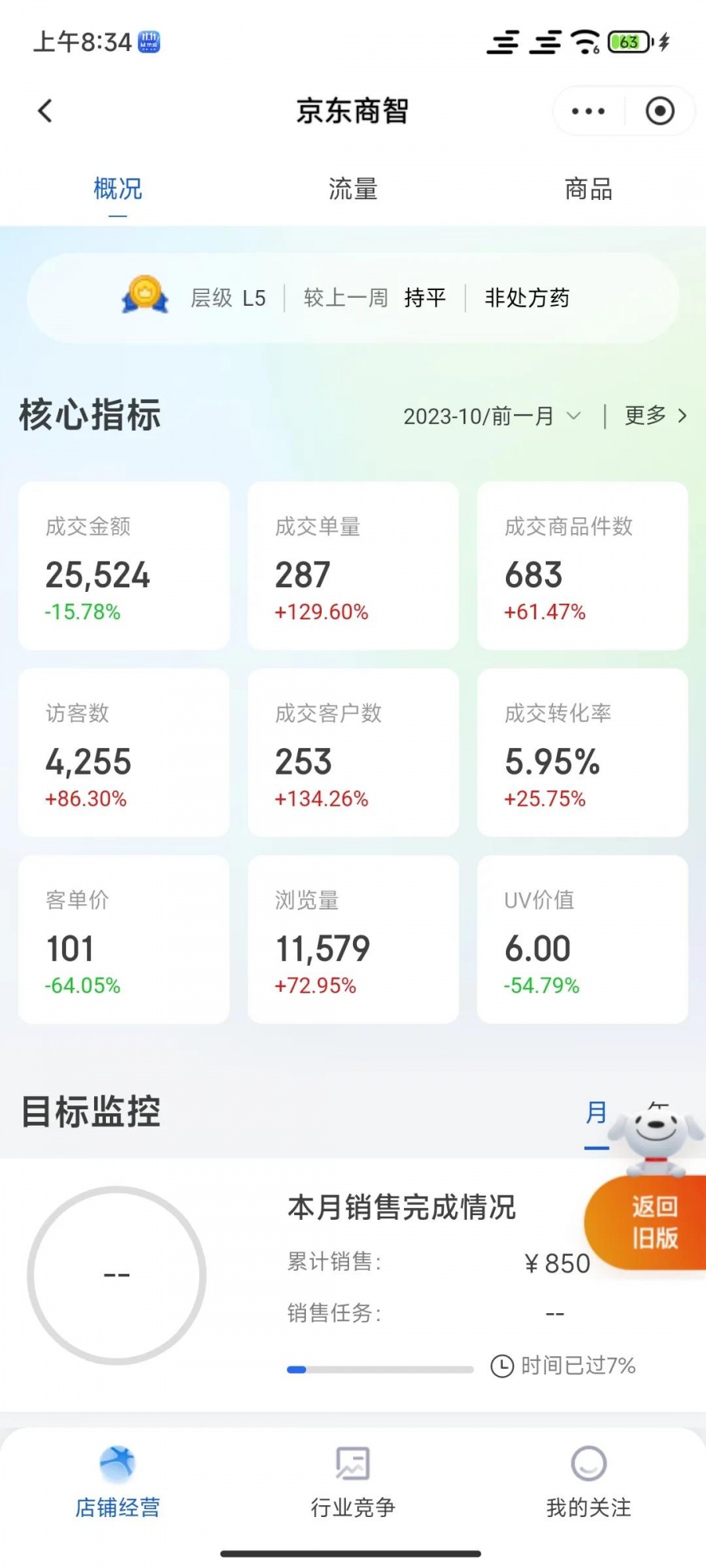Open the 成交单量 card
The width and height of the screenshot is (706, 1568).
point(353,565)
